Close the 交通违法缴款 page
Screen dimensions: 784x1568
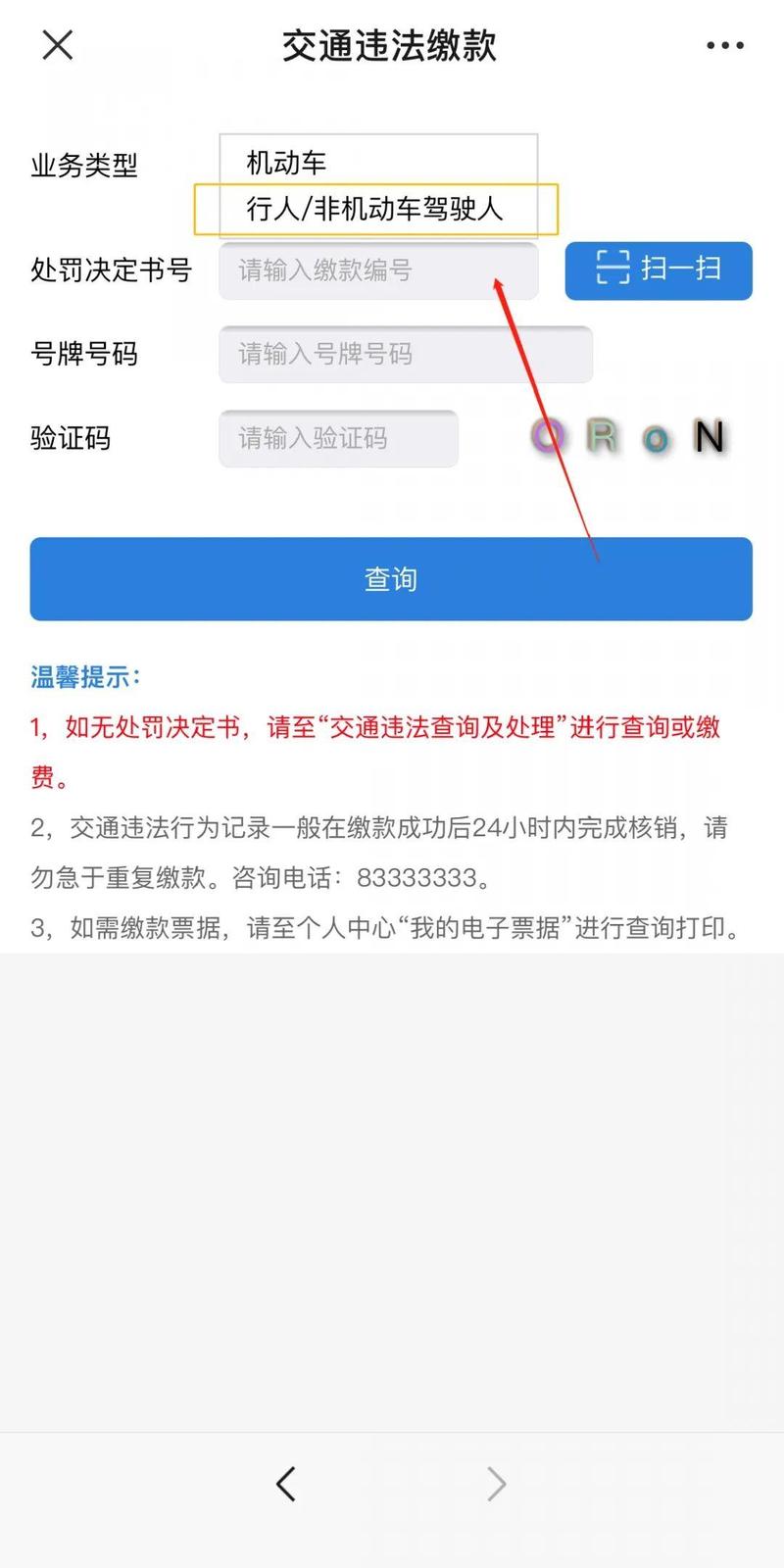[58, 45]
